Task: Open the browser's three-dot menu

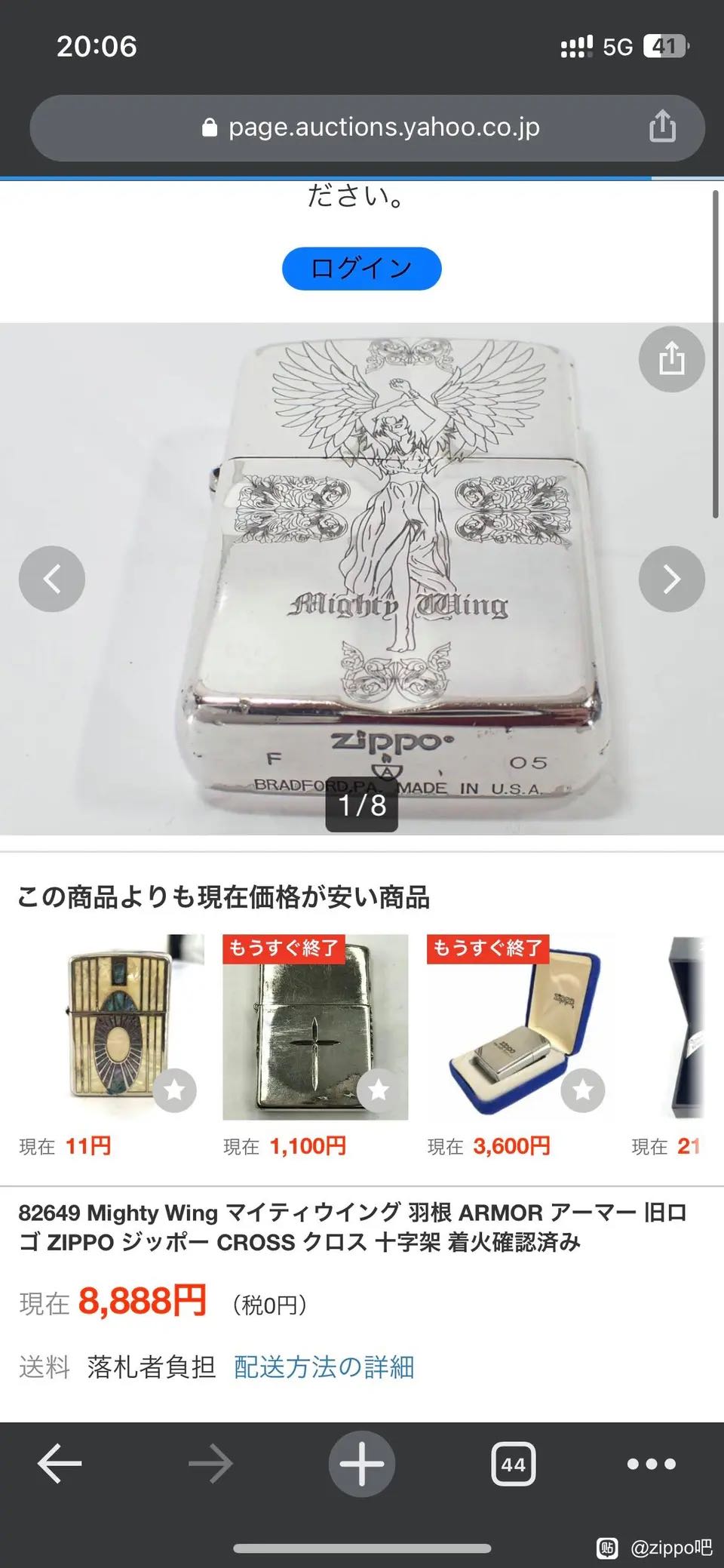Action: [x=651, y=1464]
